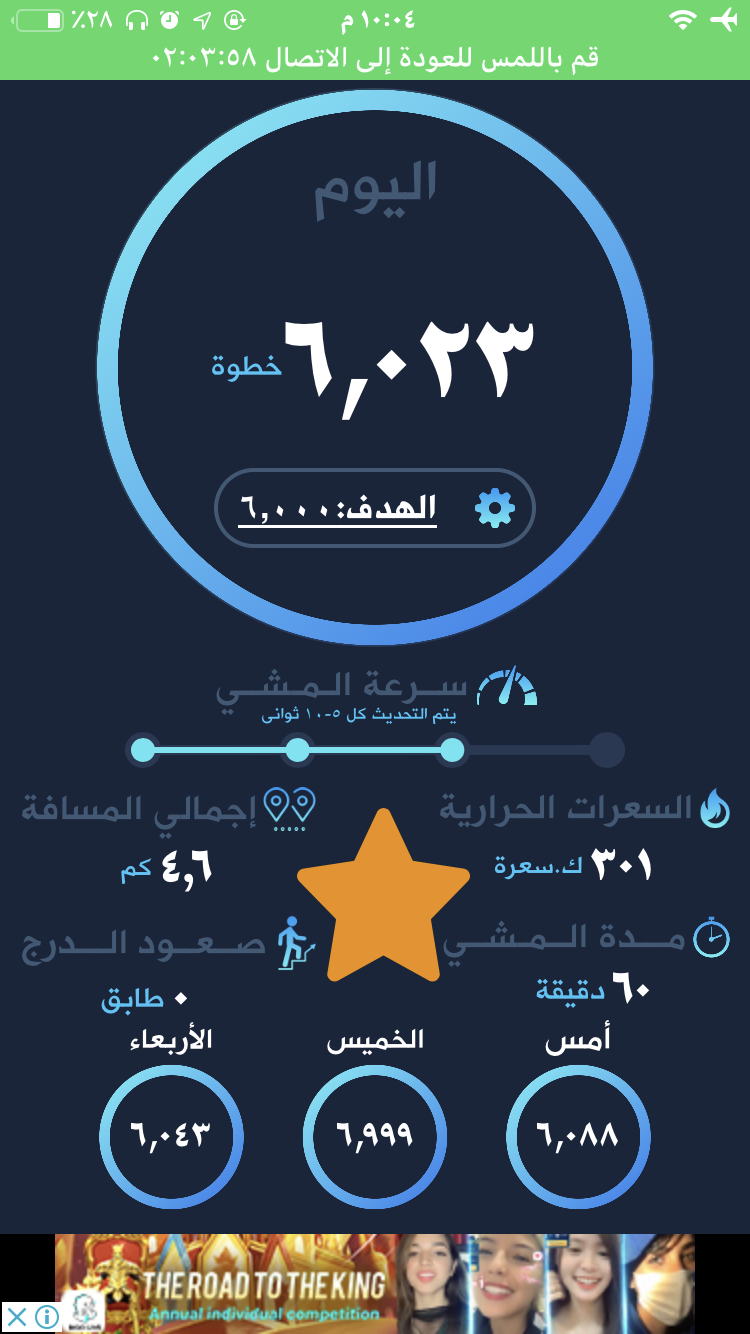Activate the rightmost dot of the speed indicator
Viewport: 750px width, 1334px height.
click(607, 748)
